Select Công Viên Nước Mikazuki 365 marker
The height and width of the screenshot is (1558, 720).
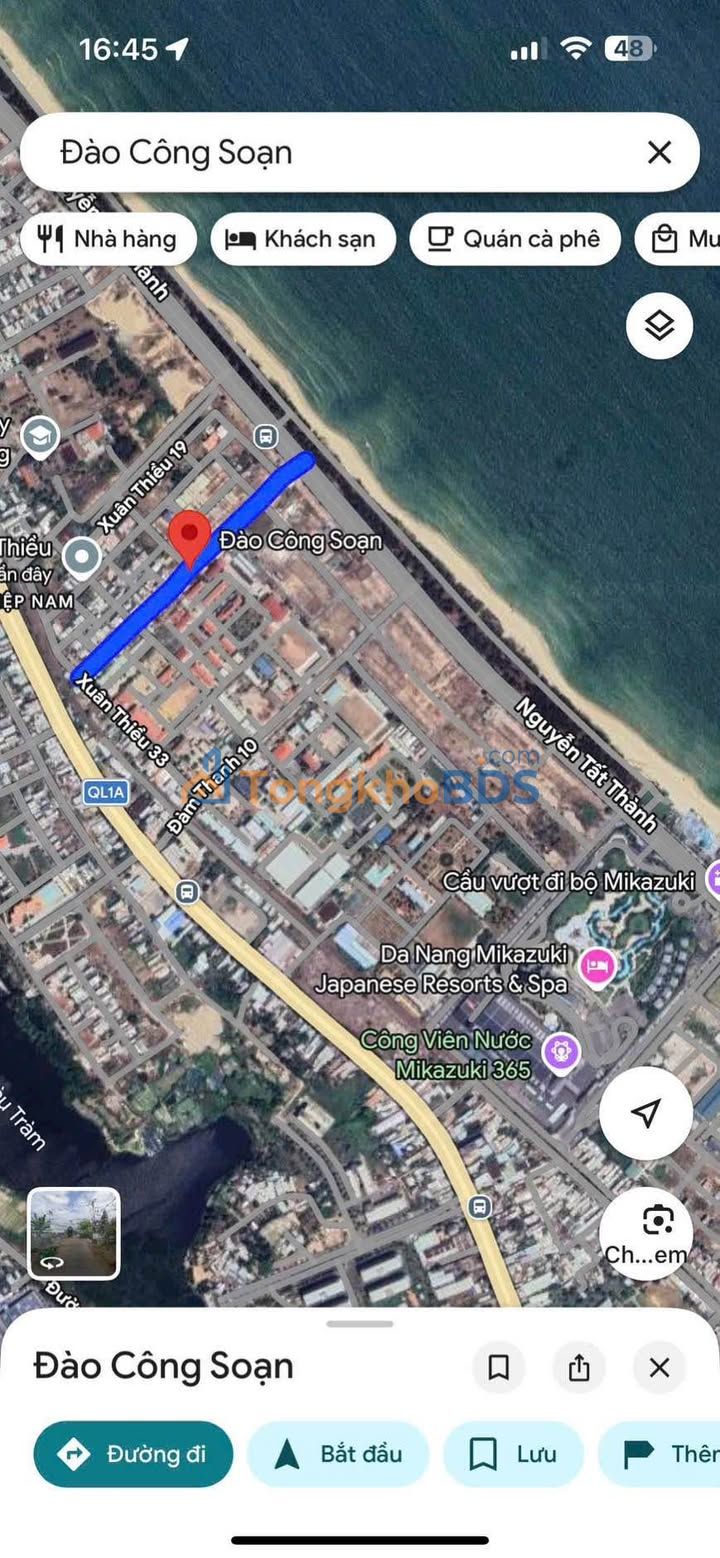[561, 1052]
